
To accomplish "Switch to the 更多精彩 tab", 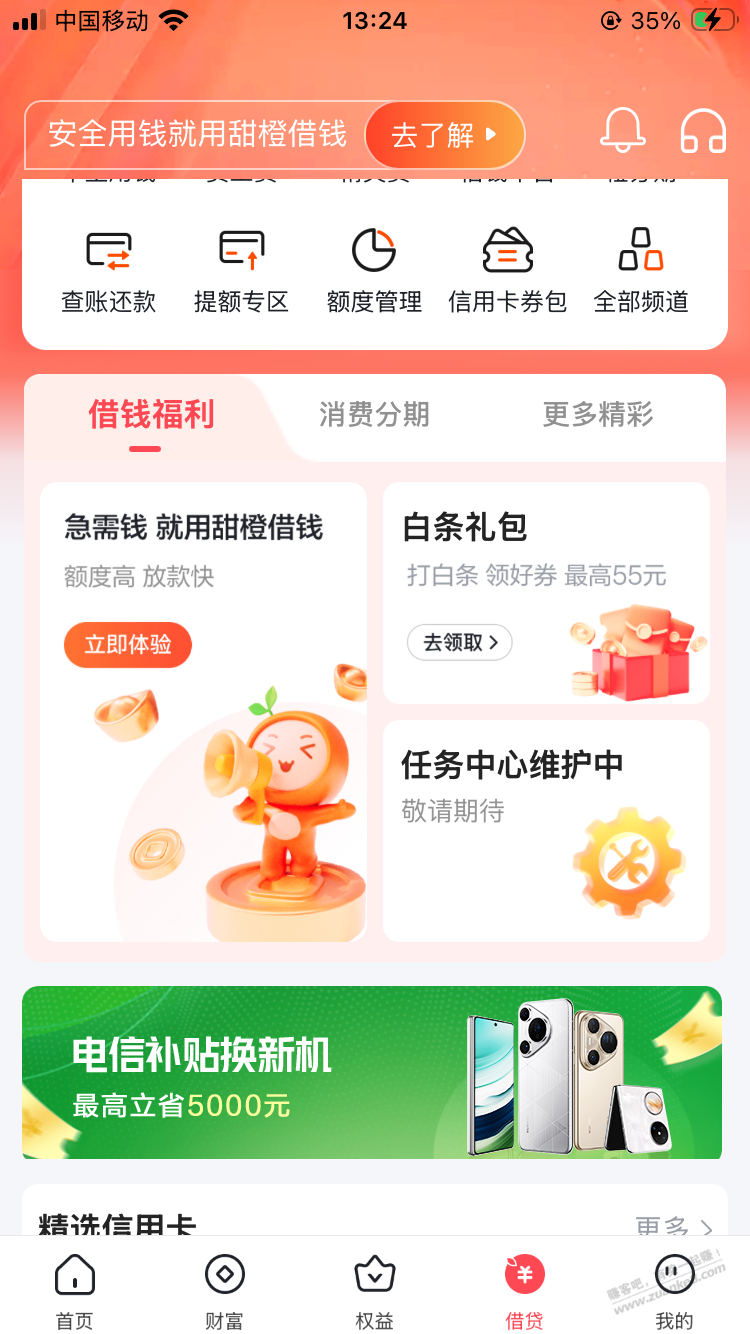I will click(x=597, y=414).
